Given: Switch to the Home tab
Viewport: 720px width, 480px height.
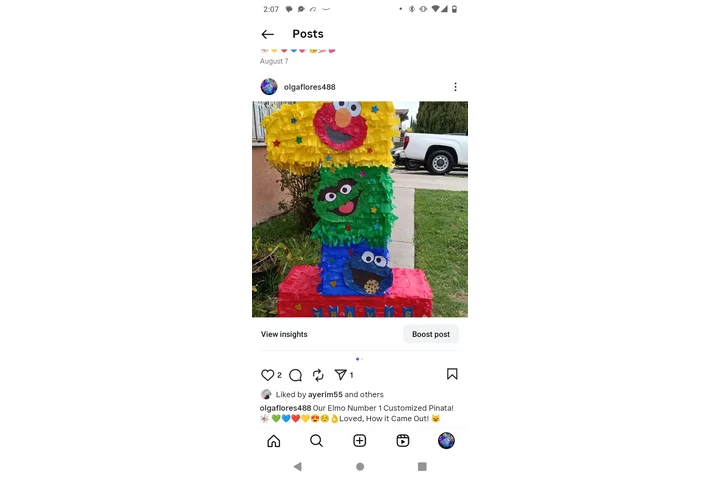Looking at the screenshot, I should 274,441.
